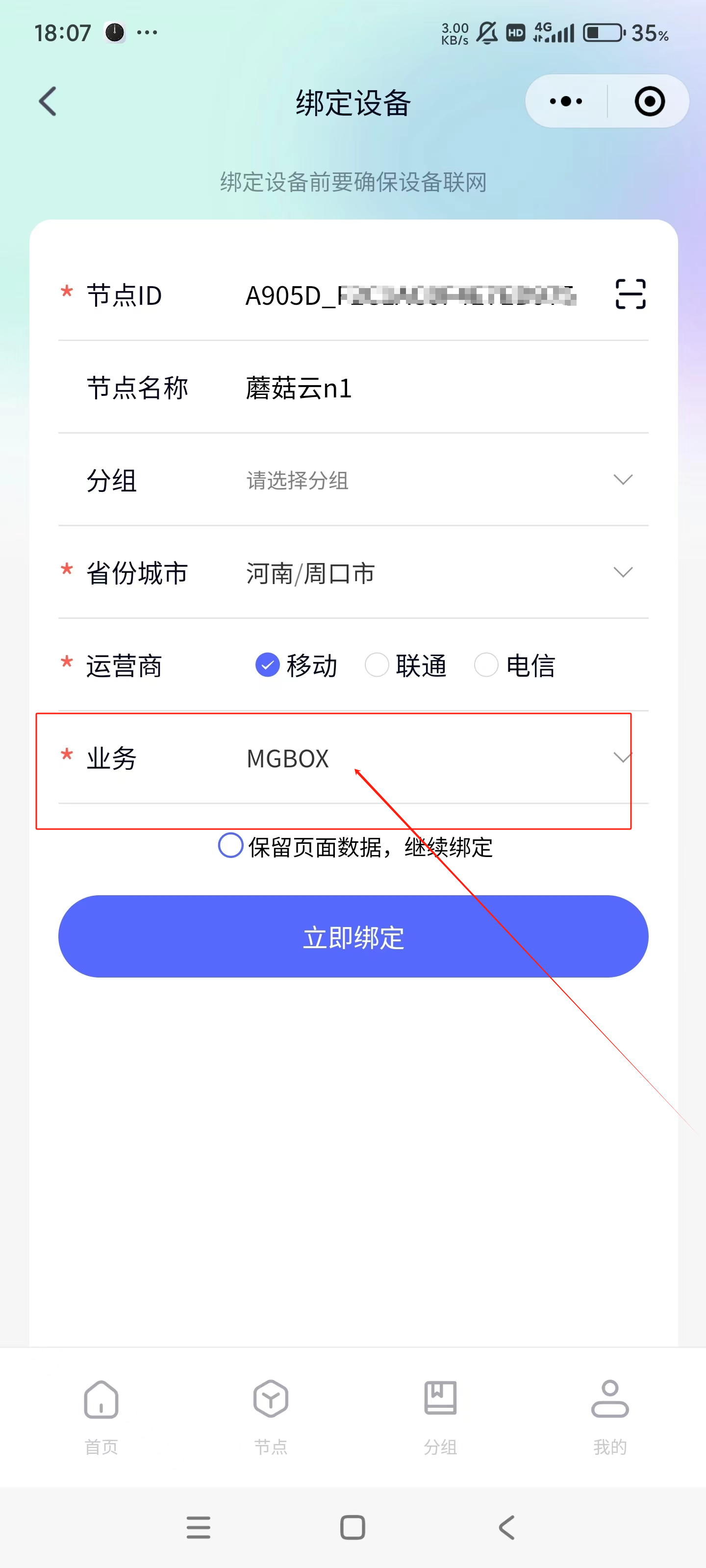The width and height of the screenshot is (706, 1568).
Task: Select 移动 as the operator
Action: click(x=296, y=665)
